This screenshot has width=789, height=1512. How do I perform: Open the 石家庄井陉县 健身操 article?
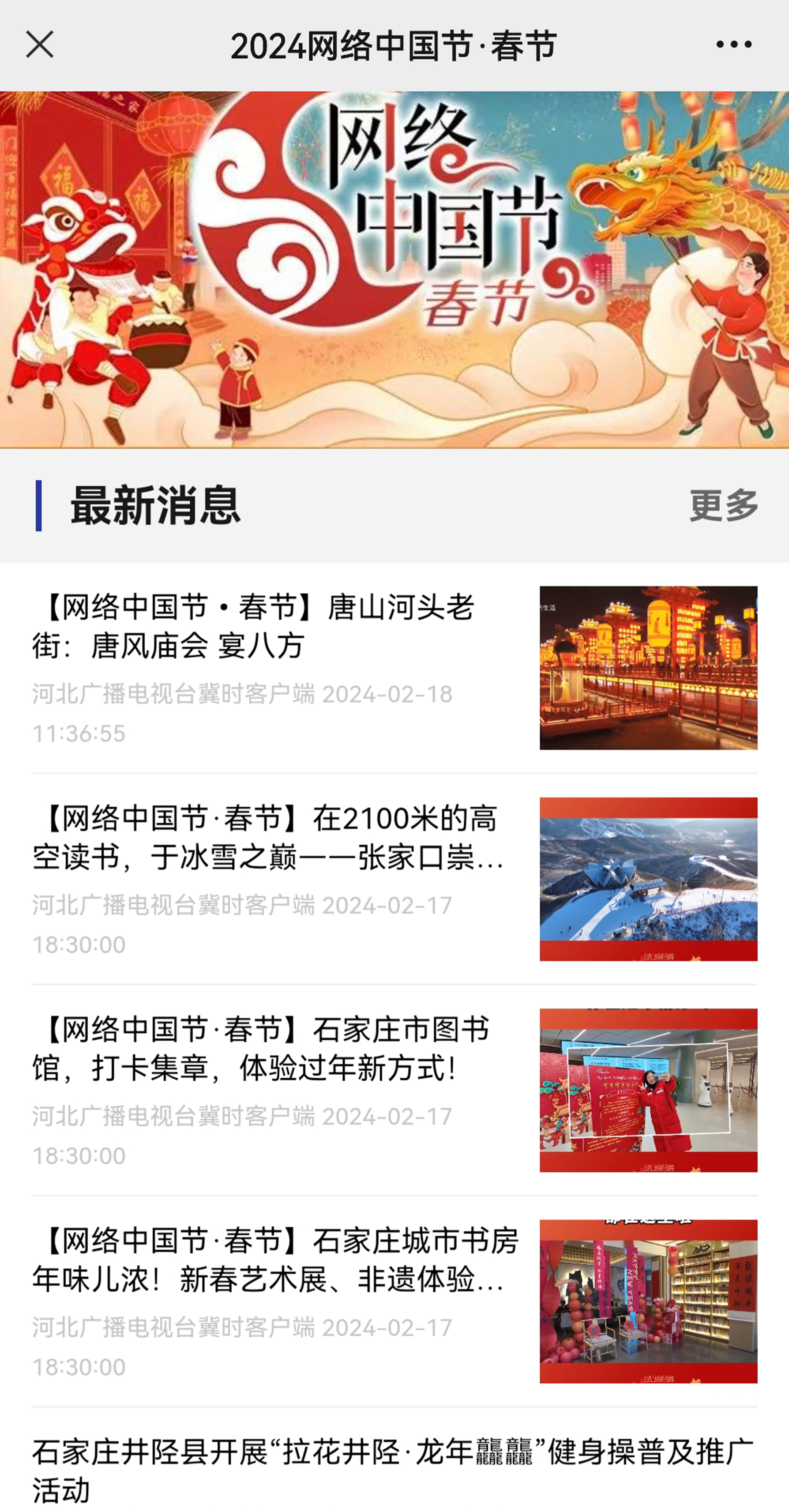click(392, 1470)
